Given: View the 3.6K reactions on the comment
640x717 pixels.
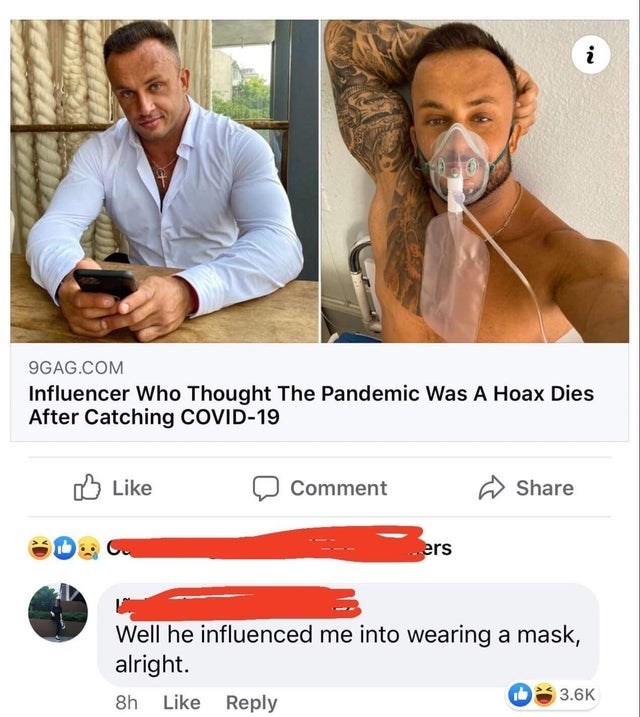Looking at the screenshot, I should tap(554, 693).
